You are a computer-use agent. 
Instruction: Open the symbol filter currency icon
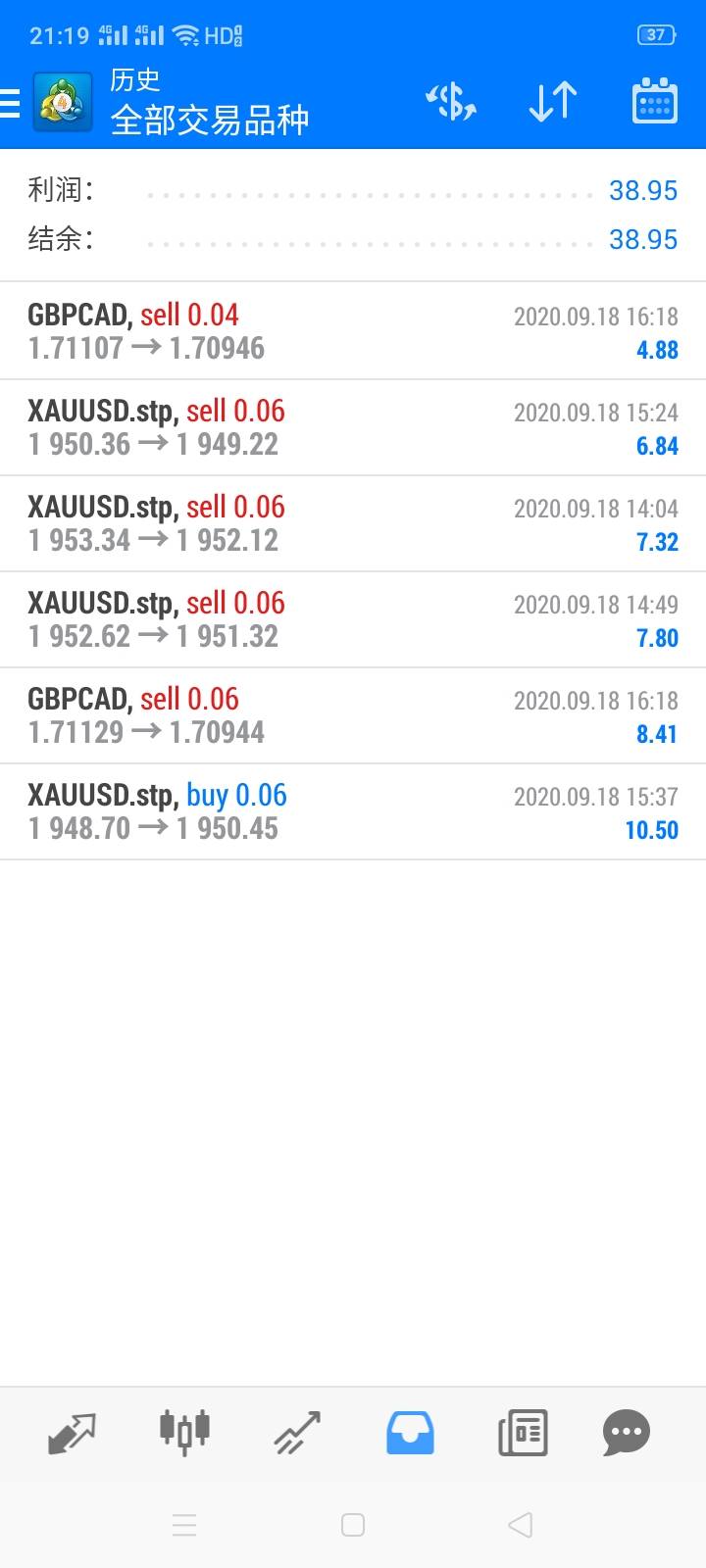coord(450,102)
